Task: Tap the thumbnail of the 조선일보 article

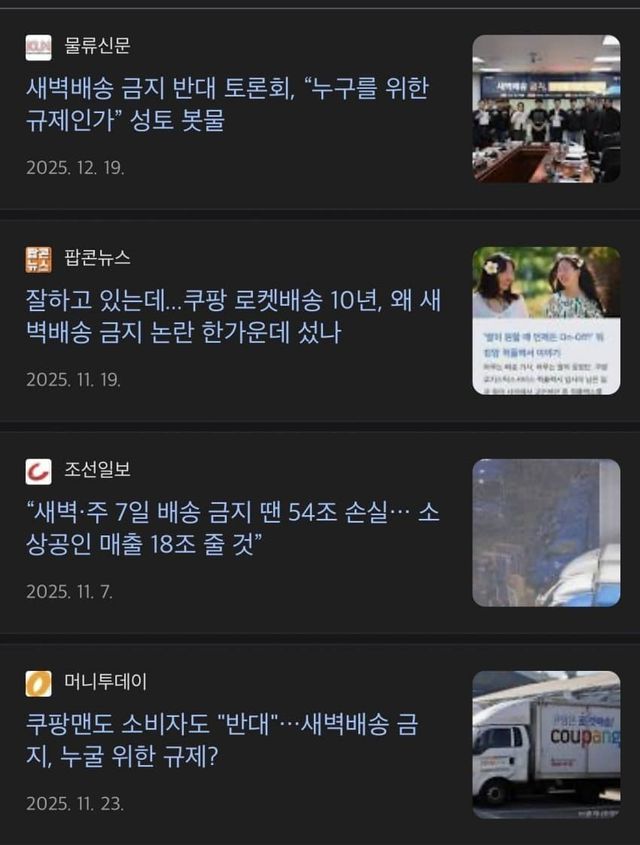Action: [x=546, y=532]
